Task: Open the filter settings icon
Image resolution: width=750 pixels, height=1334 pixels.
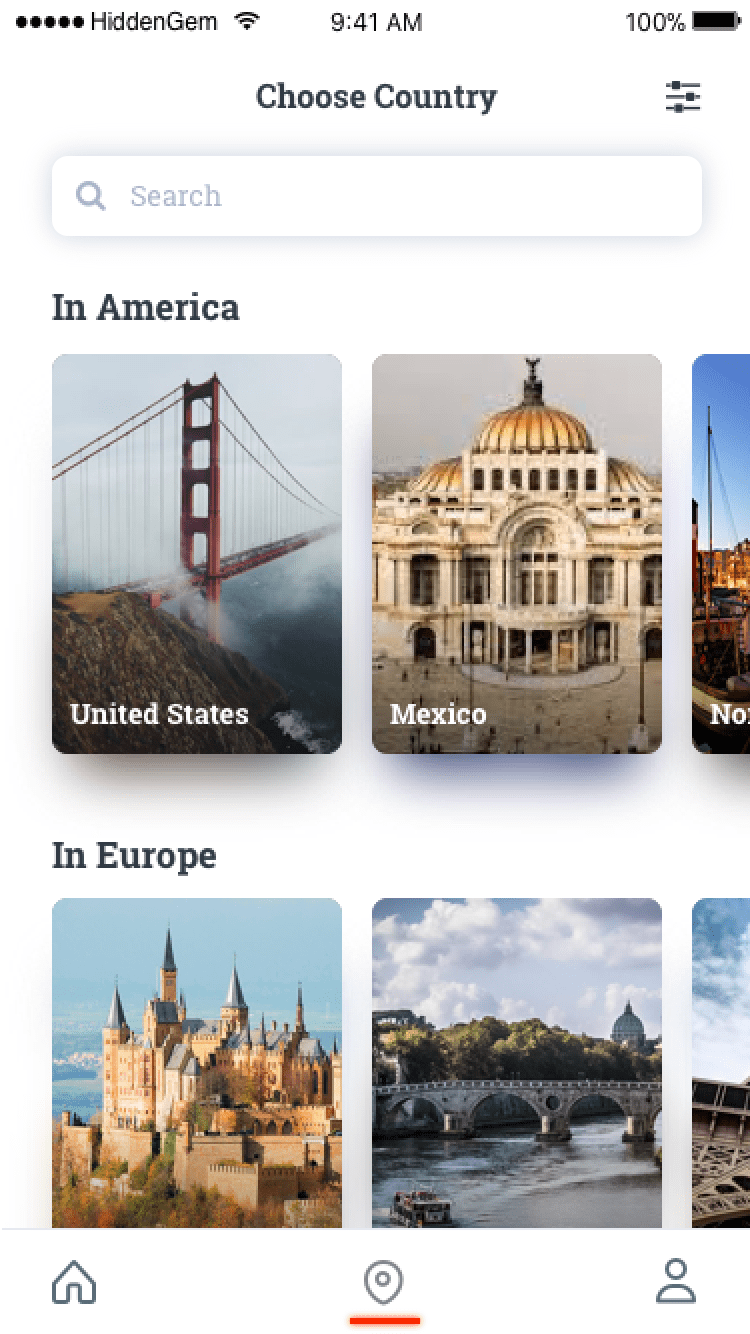Action: 683,97
